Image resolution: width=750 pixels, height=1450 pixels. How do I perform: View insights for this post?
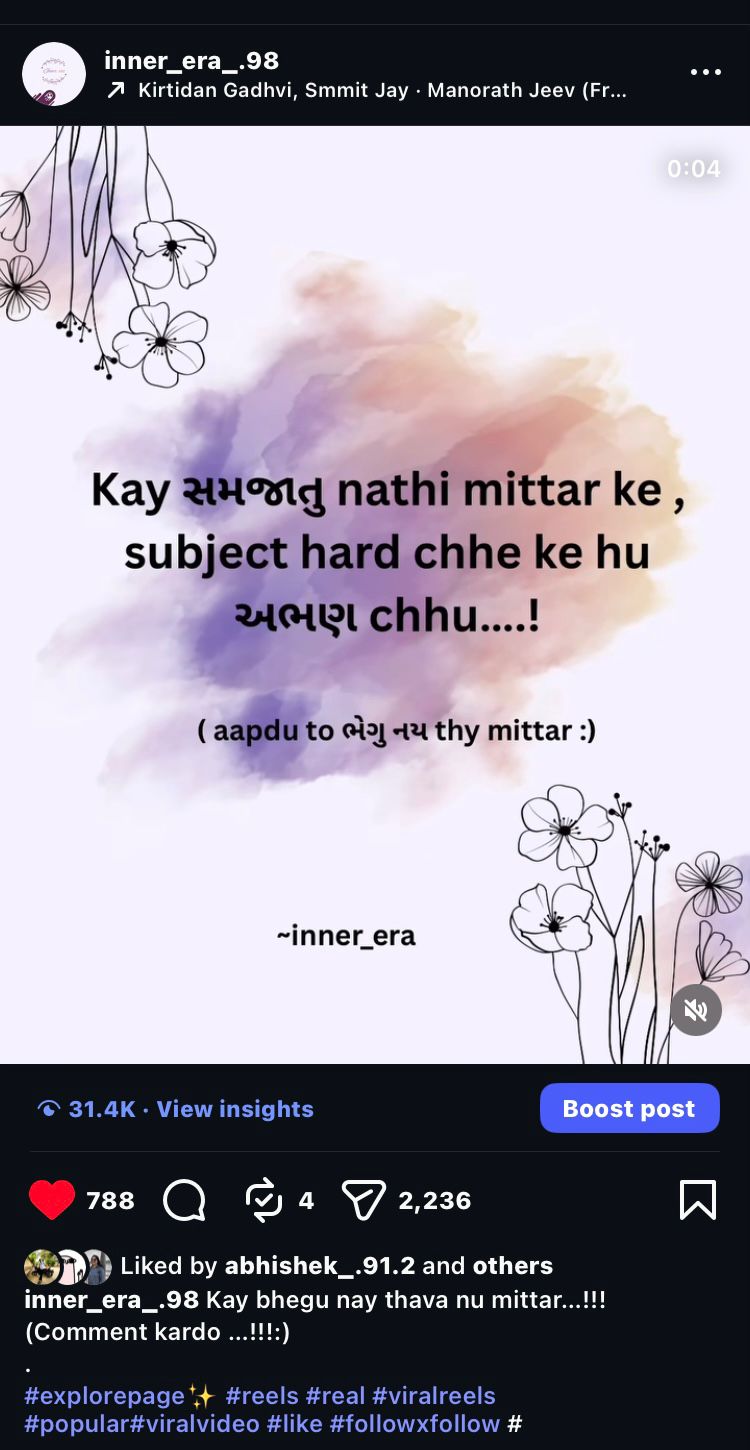tap(235, 1109)
